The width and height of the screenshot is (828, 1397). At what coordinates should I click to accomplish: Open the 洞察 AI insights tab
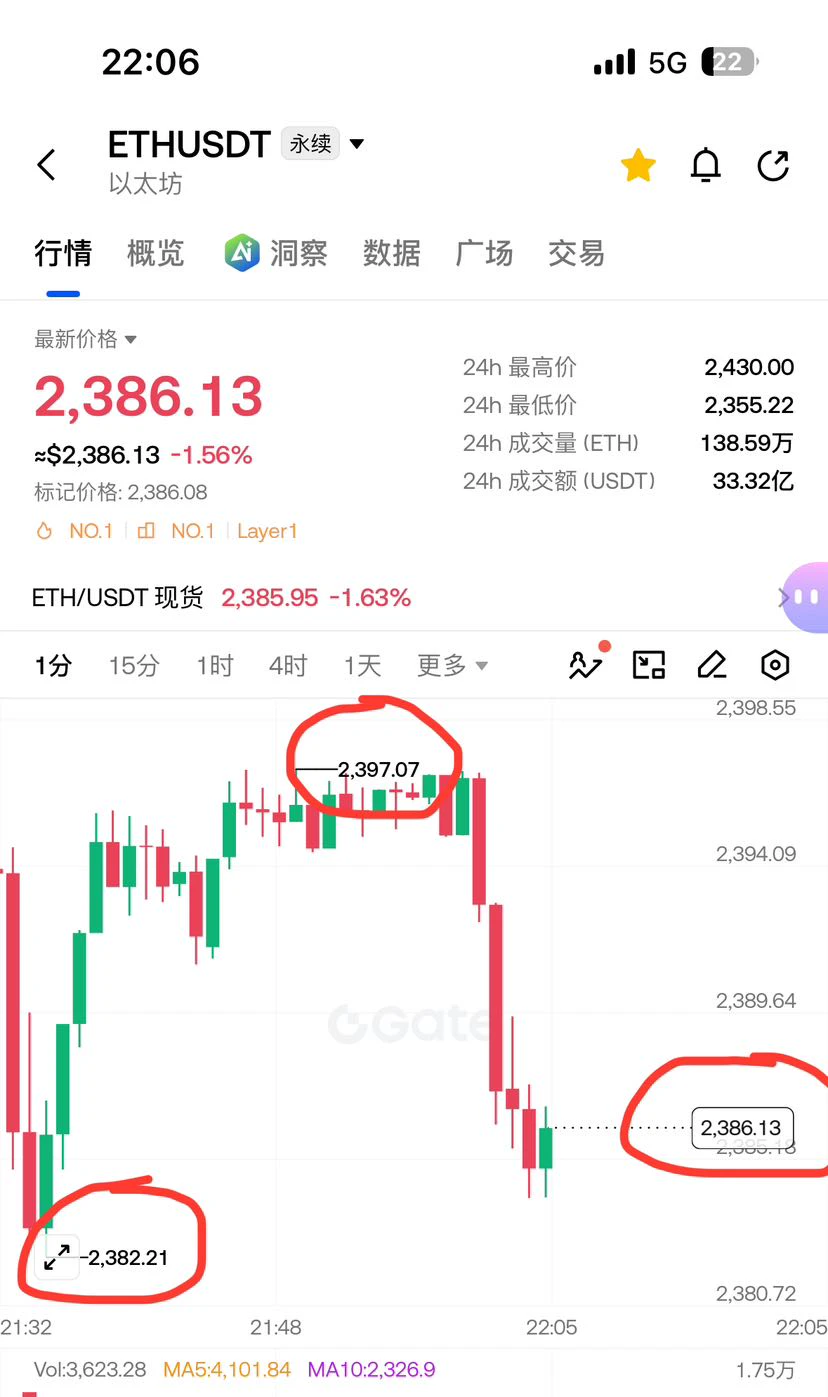tap(276, 253)
